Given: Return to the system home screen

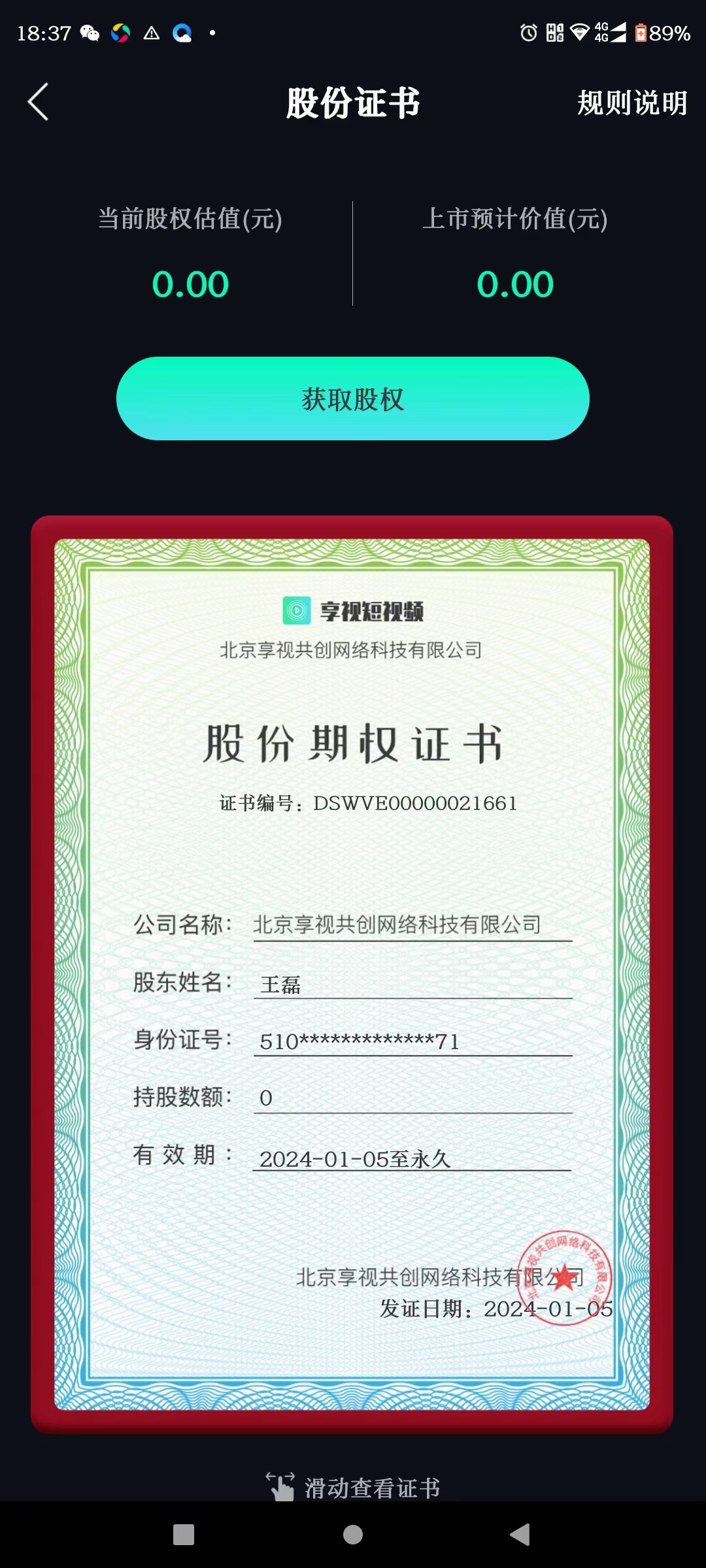Looking at the screenshot, I should point(353,1535).
